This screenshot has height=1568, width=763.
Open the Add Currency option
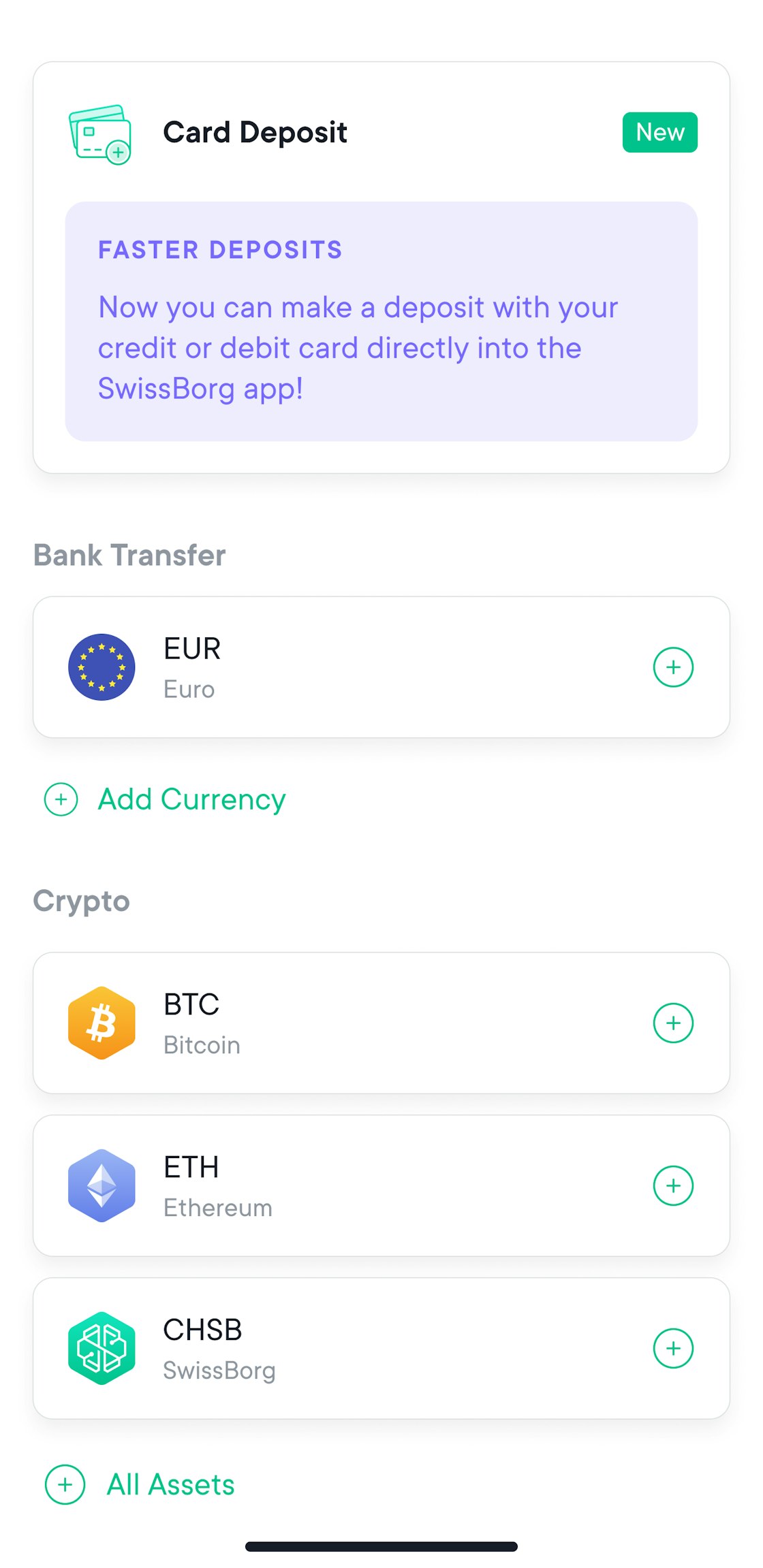pos(191,800)
